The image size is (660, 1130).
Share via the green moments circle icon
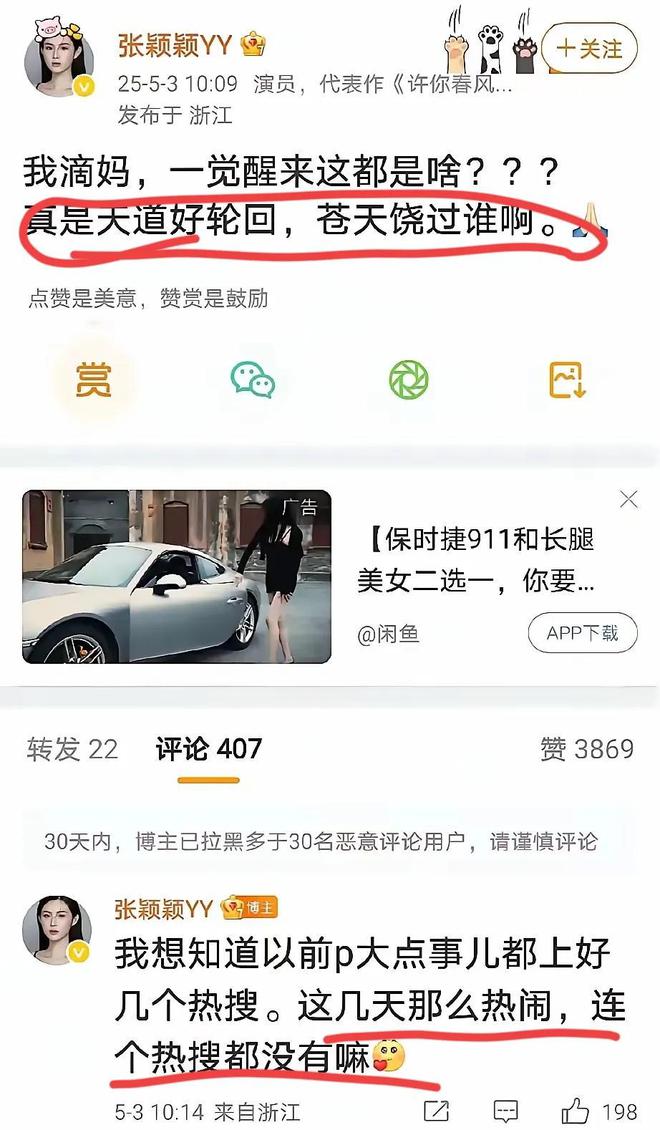coord(408,379)
